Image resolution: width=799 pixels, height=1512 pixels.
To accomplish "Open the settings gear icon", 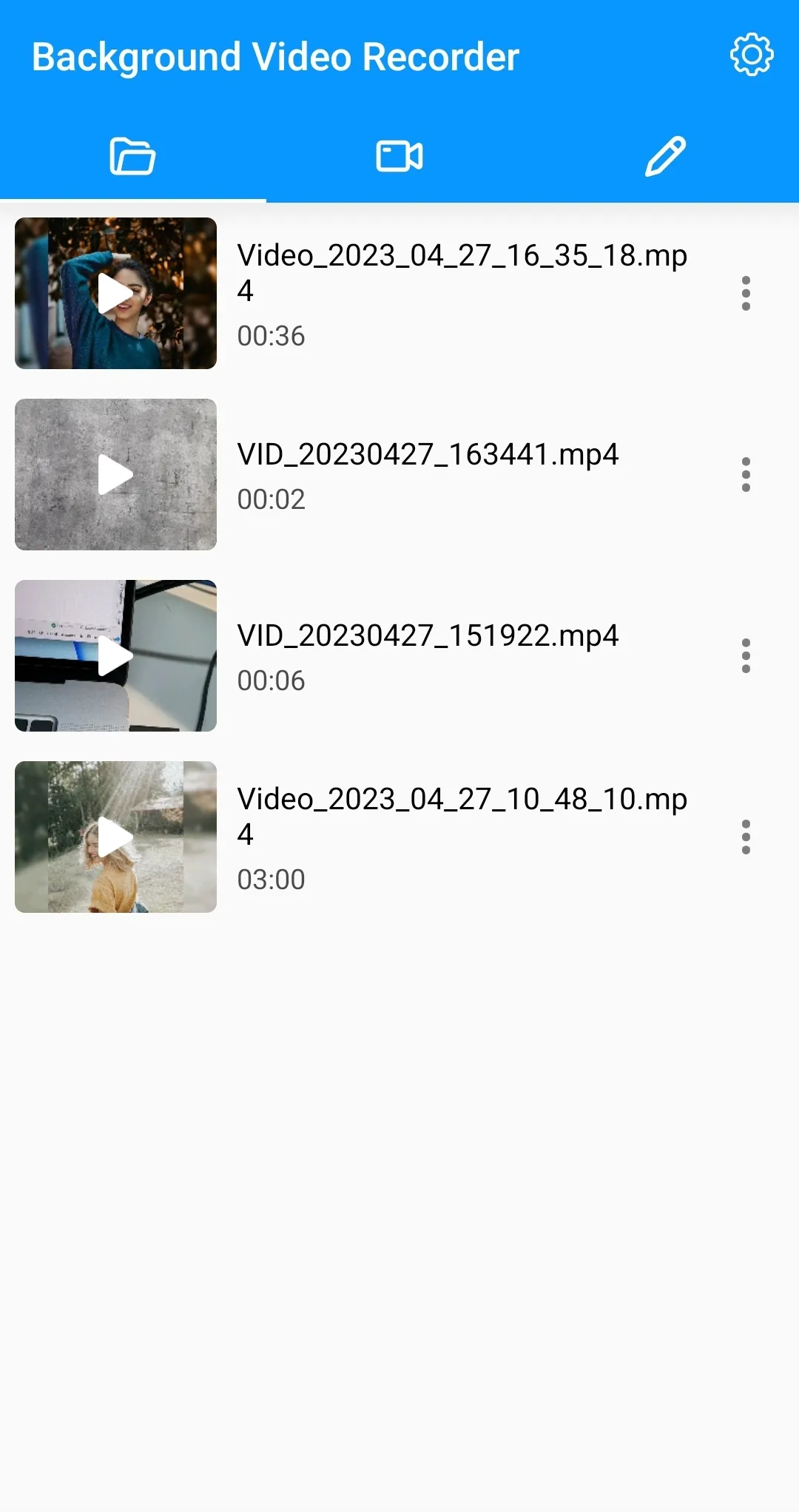I will point(752,55).
